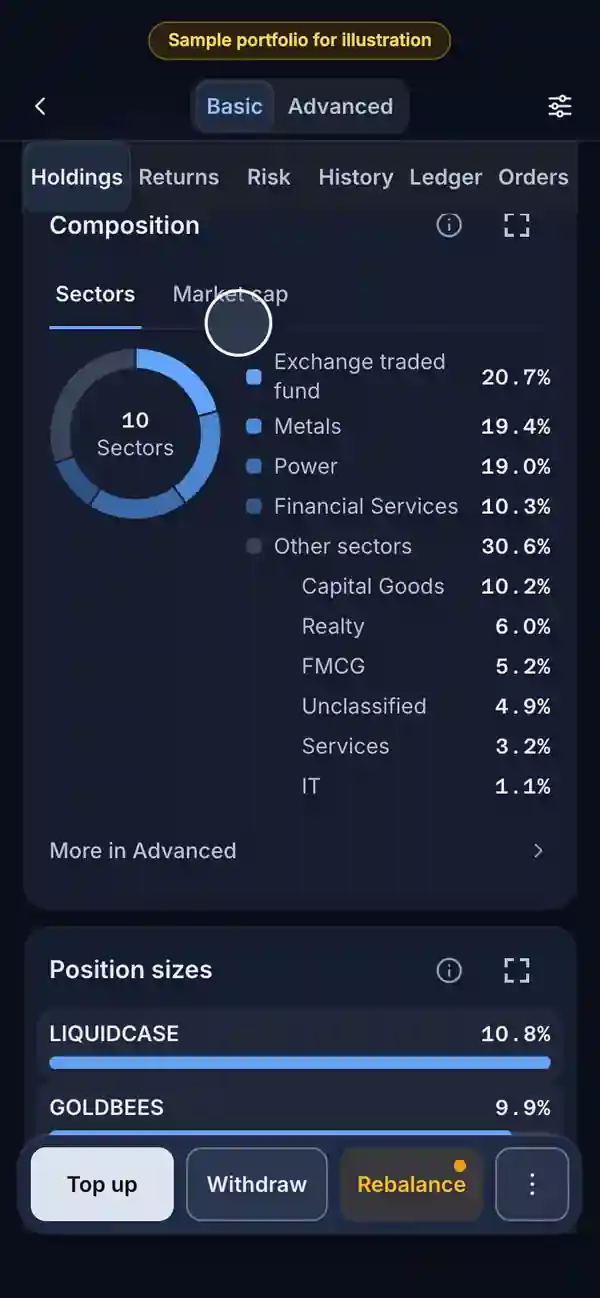The width and height of the screenshot is (600, 1298).
Task: Rebalance the portfolio
Action: (411, 1184)
